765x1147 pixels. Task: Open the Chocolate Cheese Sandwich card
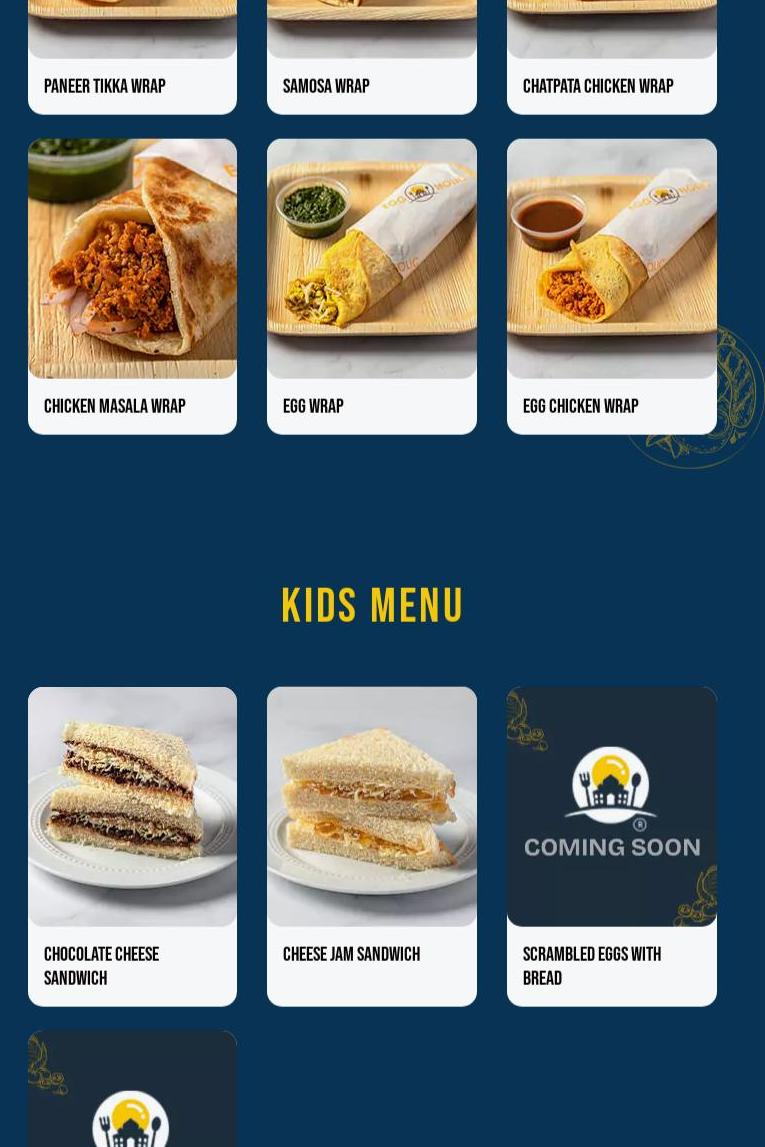coord(132,845)
